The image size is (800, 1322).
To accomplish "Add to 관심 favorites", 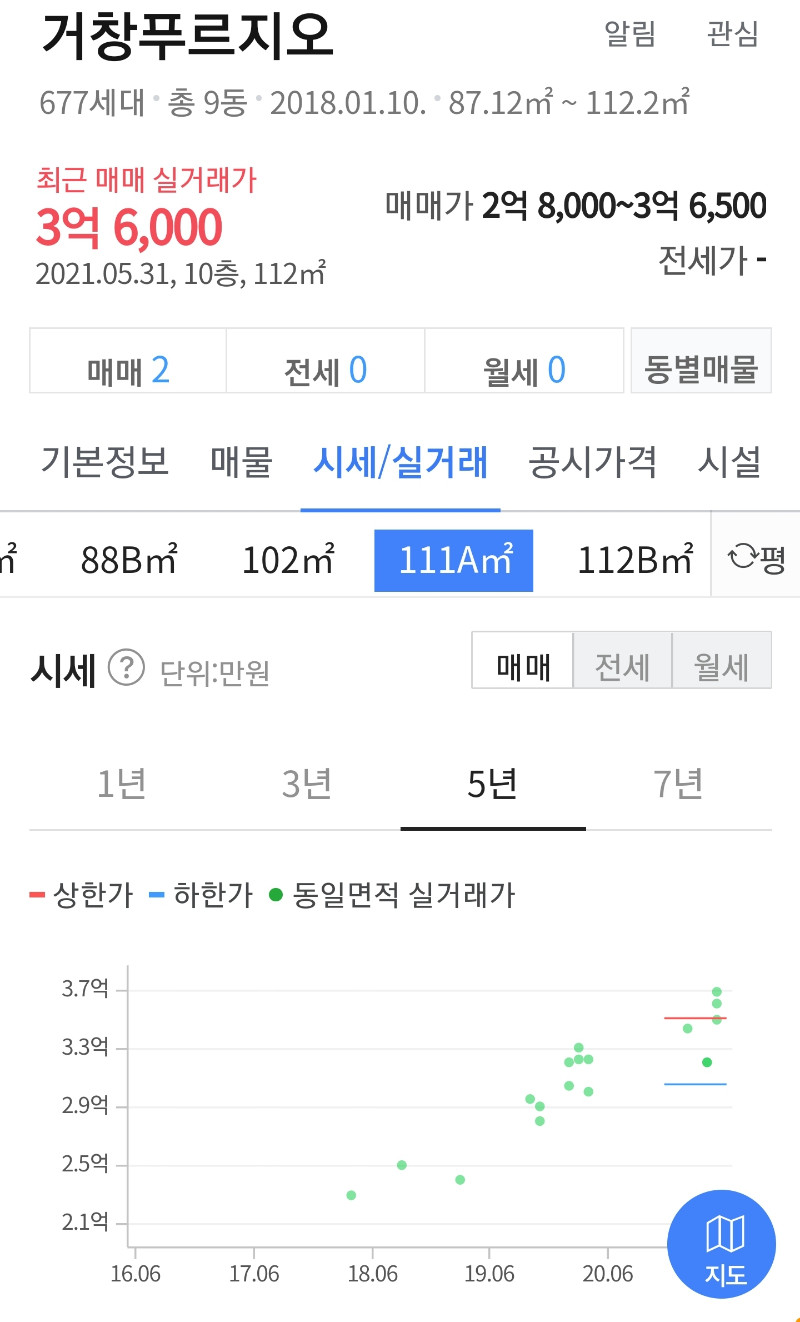I will 733,34.
